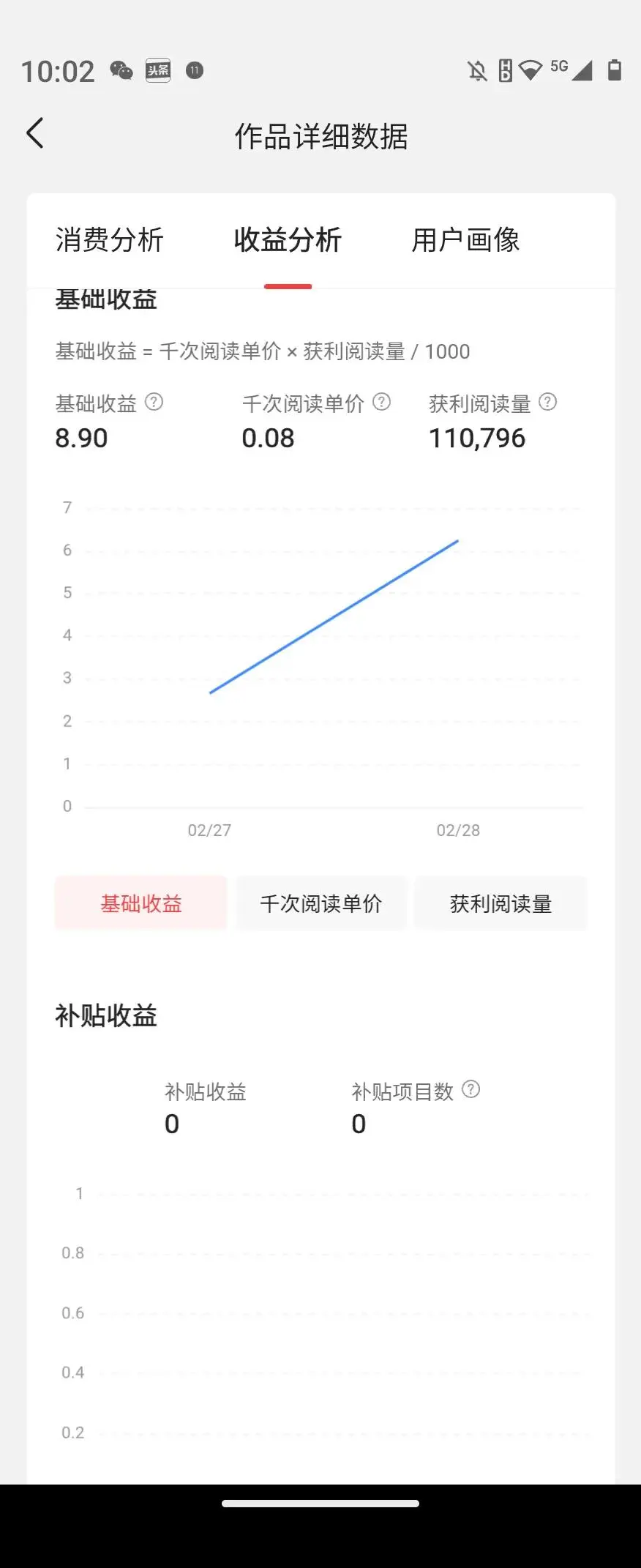The image size is (641, 1568).
Task: Show help for 获利阅读量 metric
Action: tap(547, 402)
